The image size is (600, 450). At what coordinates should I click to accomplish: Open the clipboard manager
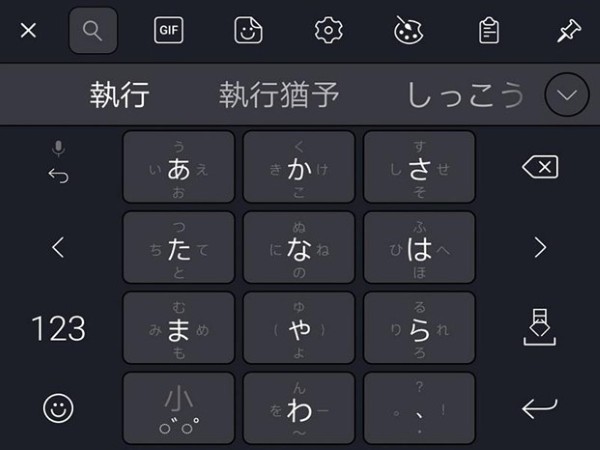tap(489, 31)
